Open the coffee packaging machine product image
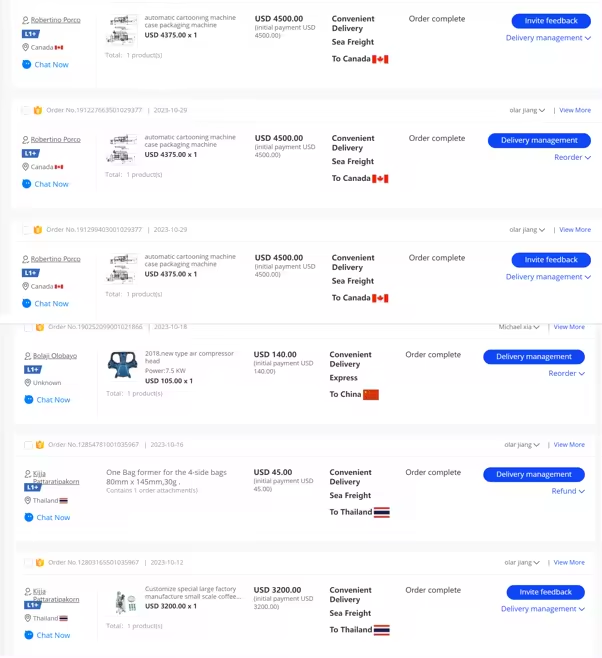The height and width of the screenshot is (658, 602). [x=124, y=602]
